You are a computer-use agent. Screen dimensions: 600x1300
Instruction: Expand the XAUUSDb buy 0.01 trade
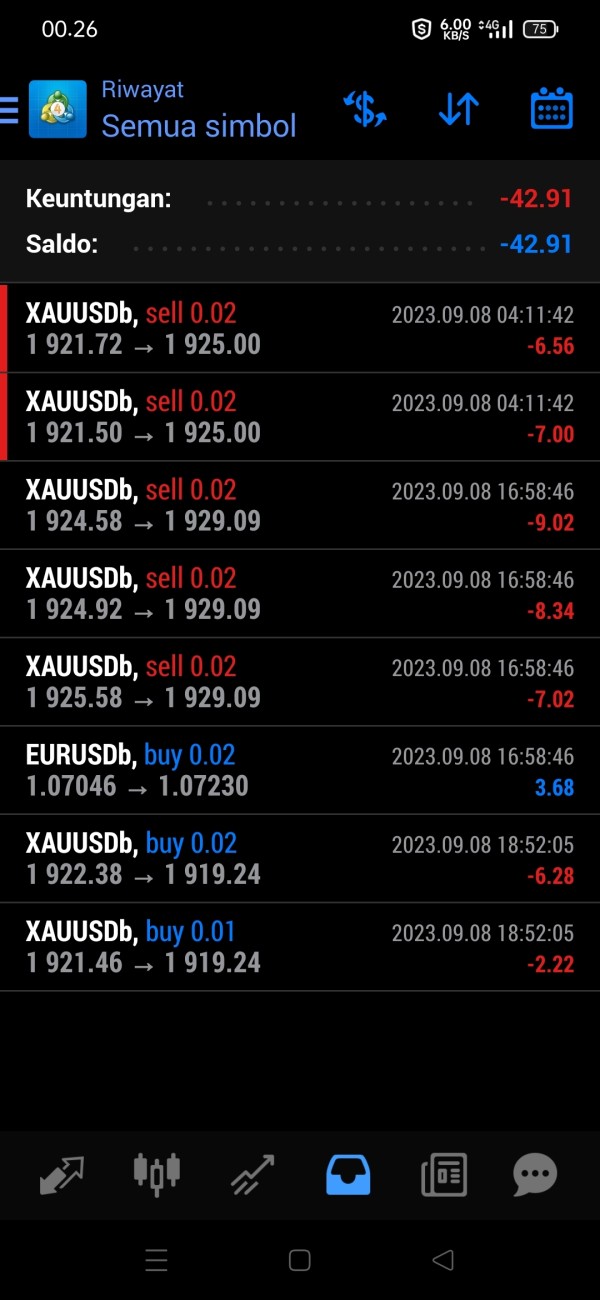point(300,946)
